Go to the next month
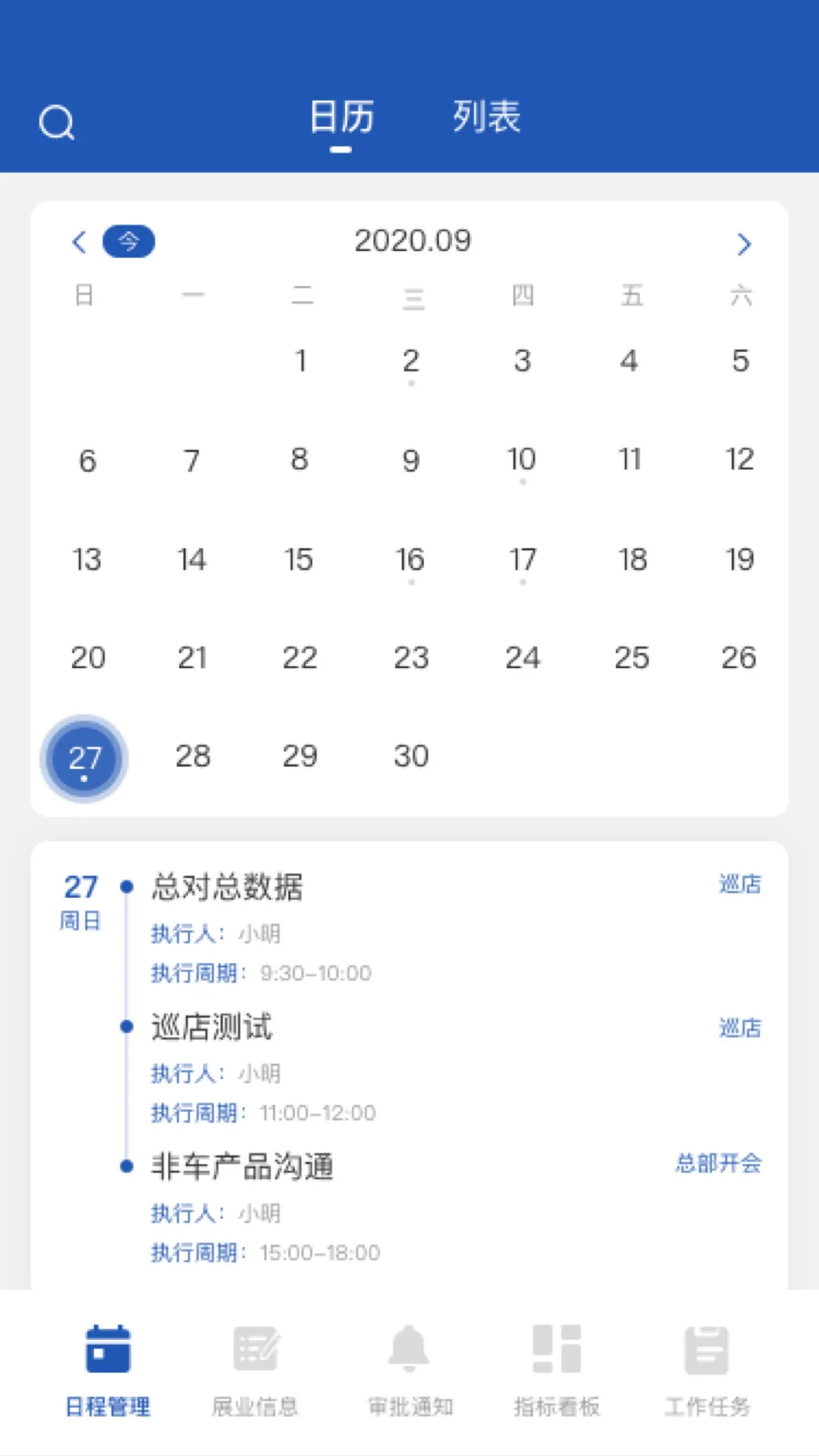 click(743, 243)
